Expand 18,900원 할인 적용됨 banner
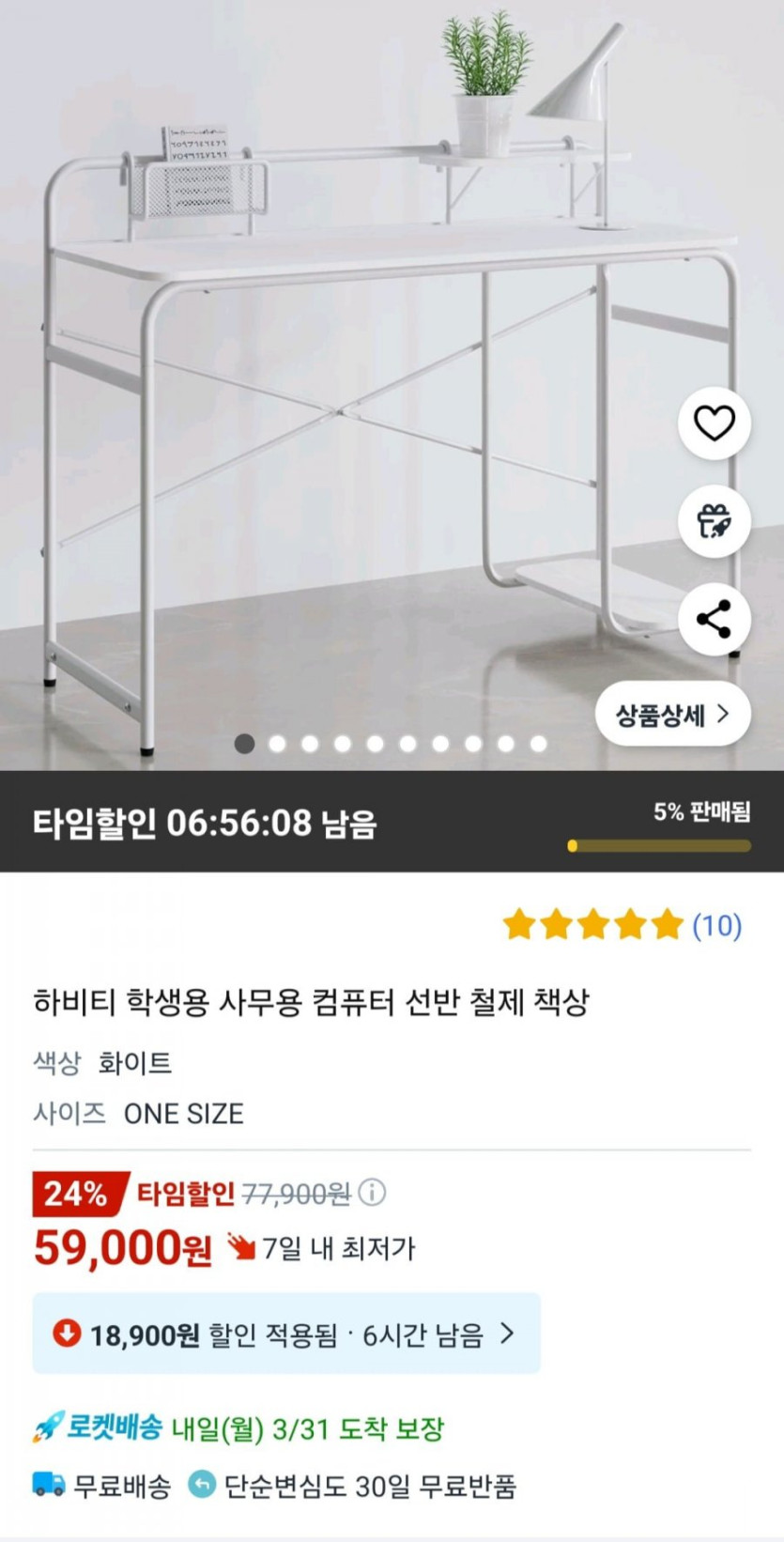 (x=286, y=1334)
